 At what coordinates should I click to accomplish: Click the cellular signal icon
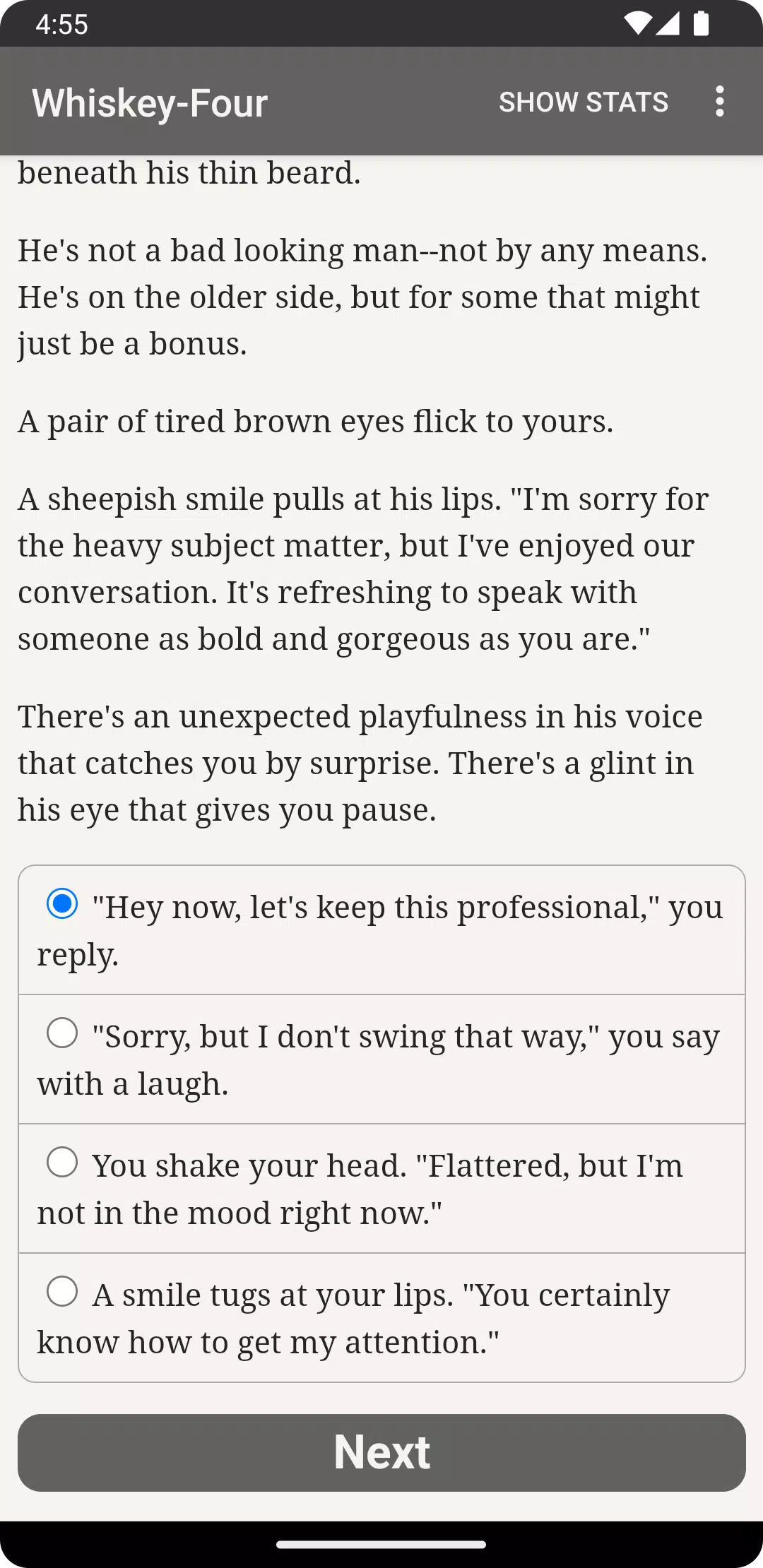pos(668,24)
